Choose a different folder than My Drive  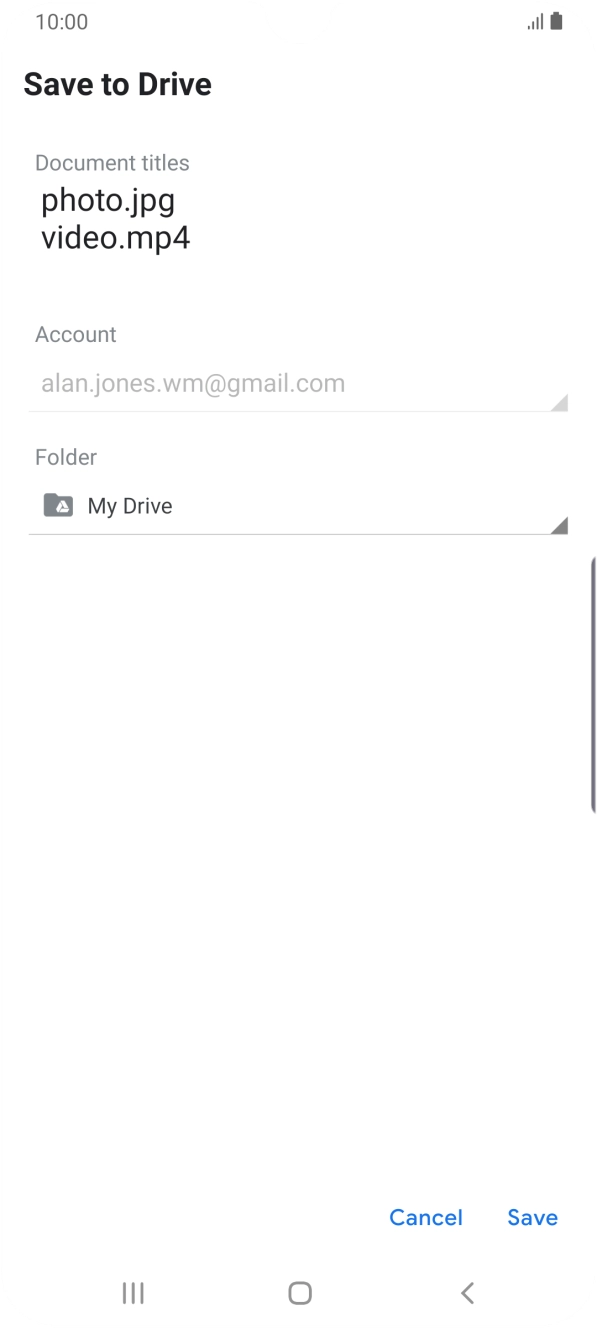298,507
